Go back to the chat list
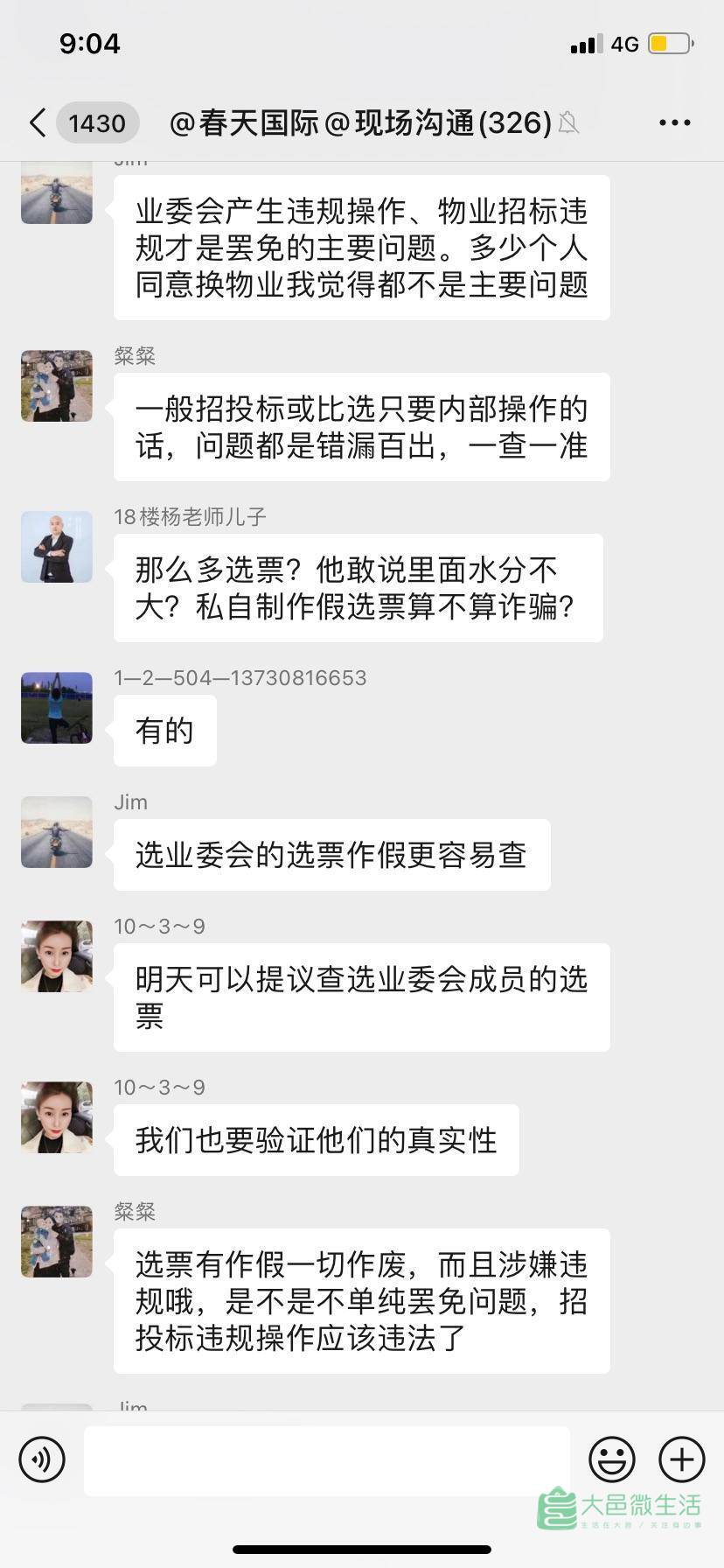Image resolution: width=724 pixels, height=1568 pixels. coord(38,122)
